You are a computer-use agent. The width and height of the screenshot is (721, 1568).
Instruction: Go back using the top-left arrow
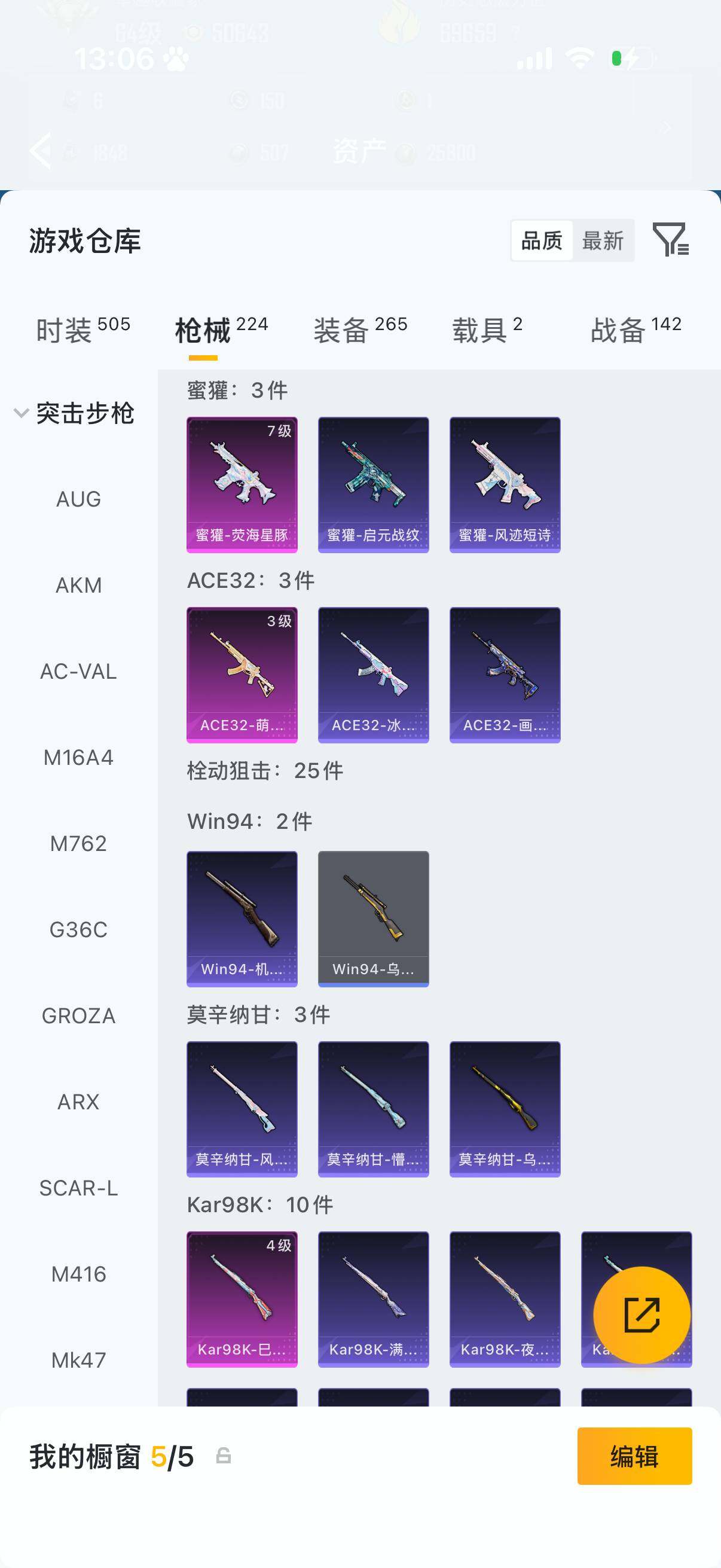pos(40,150)
